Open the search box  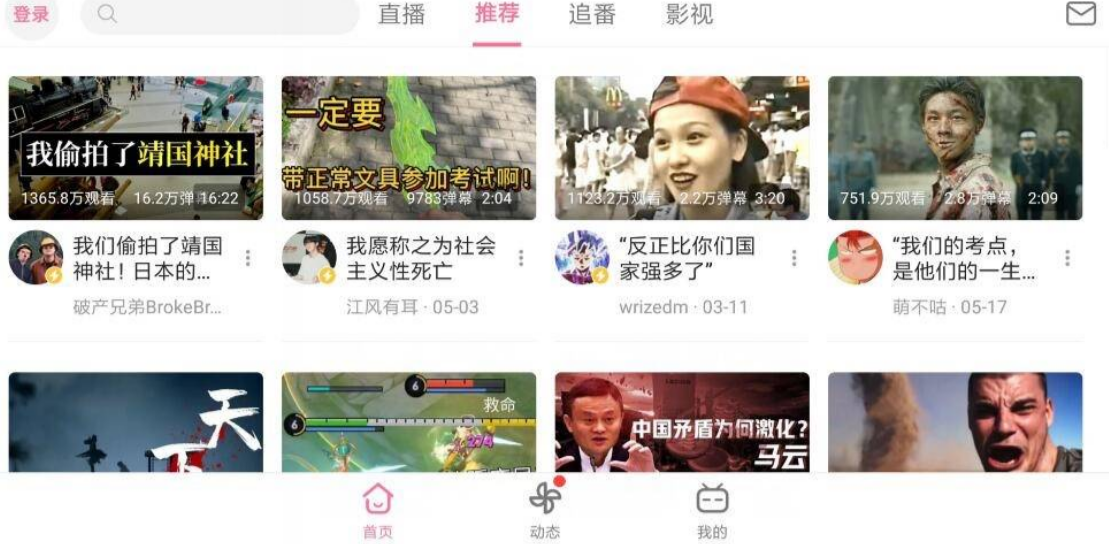tap(220, 15)
